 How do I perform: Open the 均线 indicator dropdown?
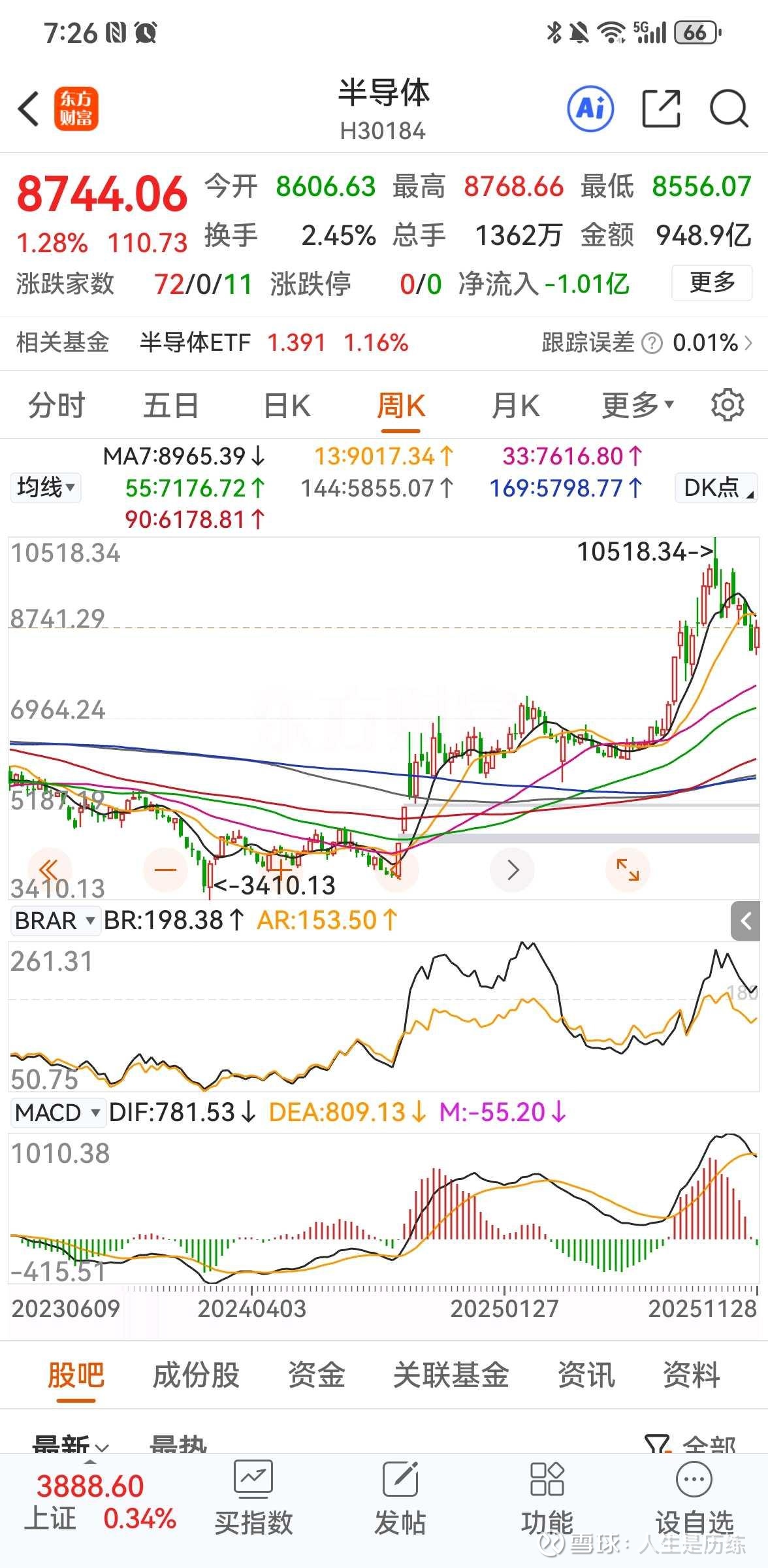click(x=46, y=487)
